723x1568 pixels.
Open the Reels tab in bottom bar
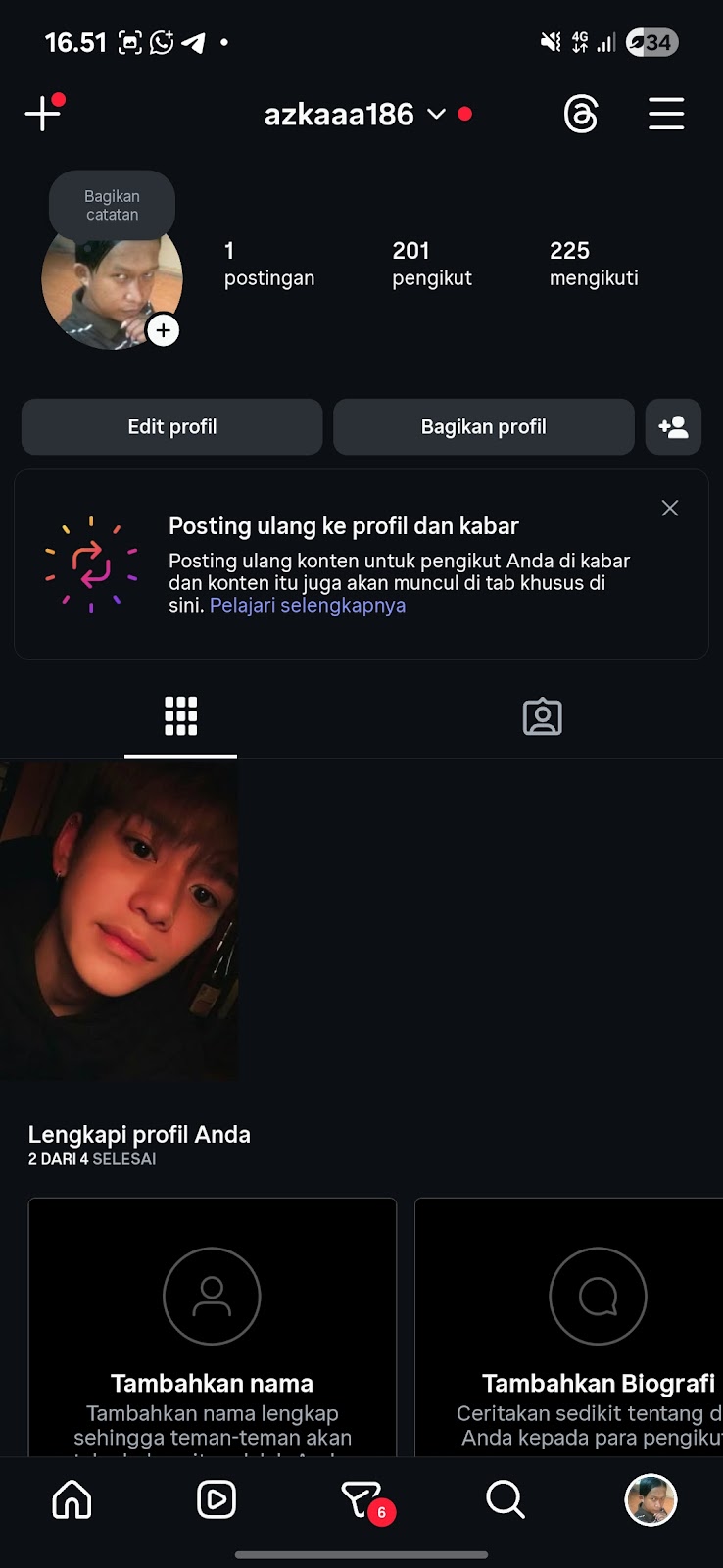point(216,1499)
